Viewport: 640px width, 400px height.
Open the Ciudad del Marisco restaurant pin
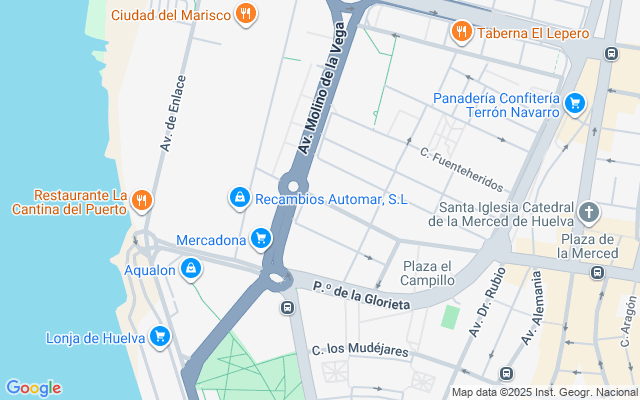tap(246, 14)
